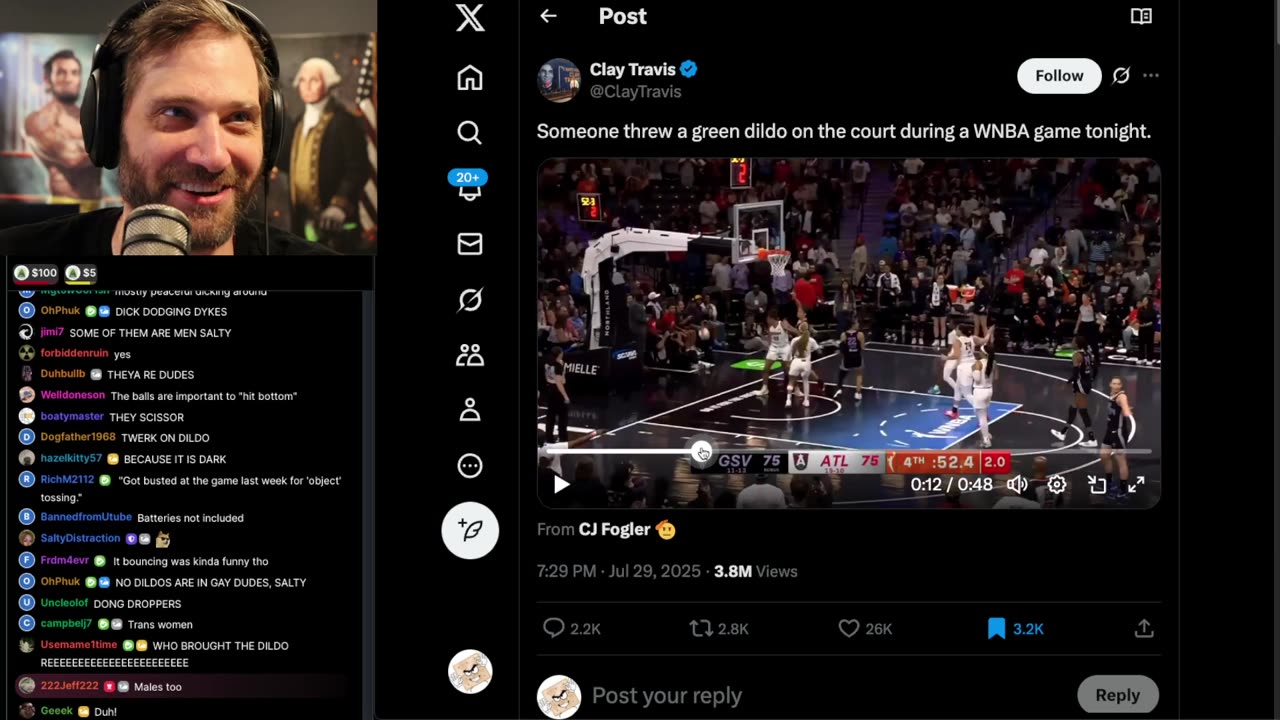Go back from the Post page
Screen dimensions: 1280x720
[548, 16]
